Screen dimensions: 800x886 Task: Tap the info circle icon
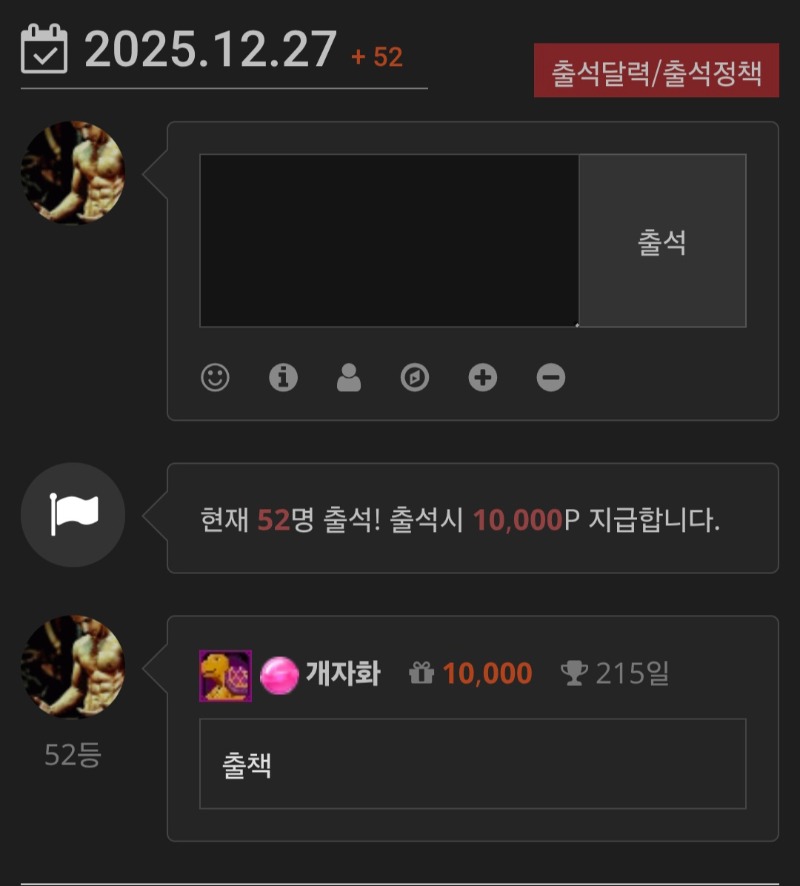click(283, 377)
